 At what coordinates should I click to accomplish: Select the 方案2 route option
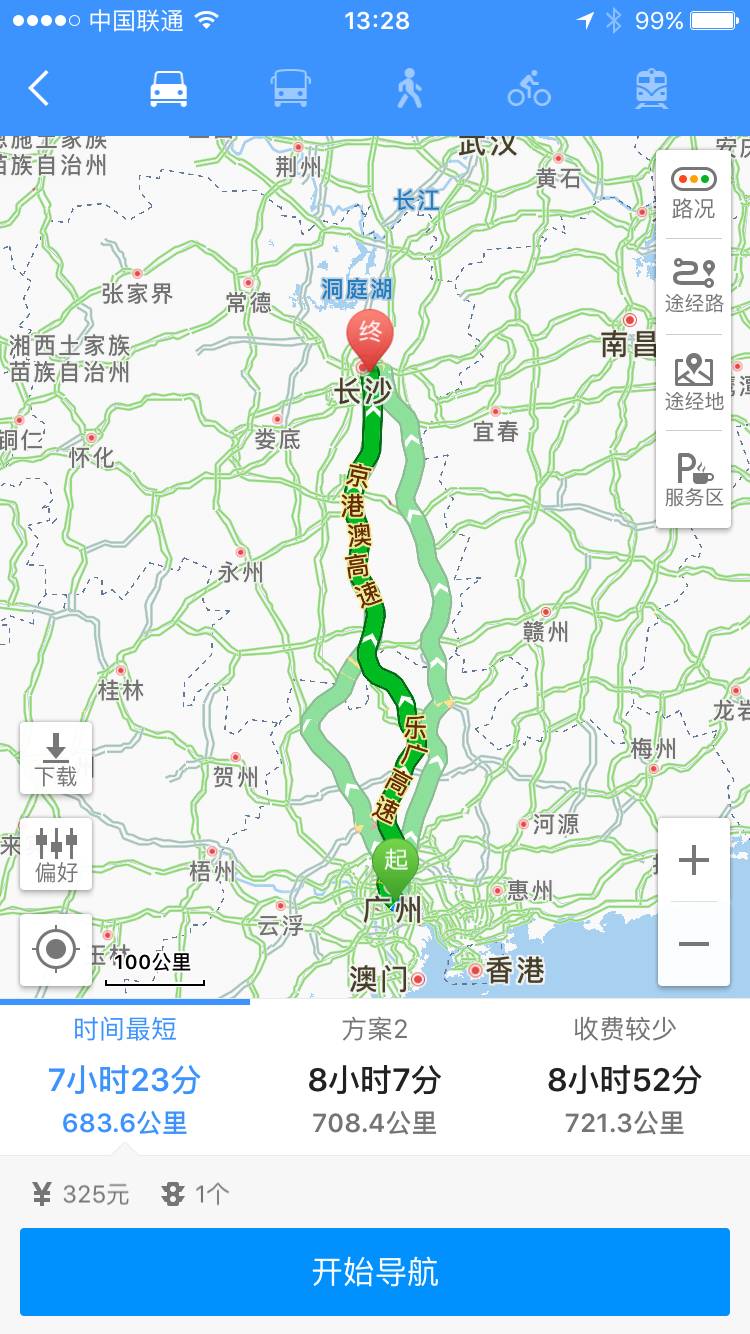(x=374, y=1078)
